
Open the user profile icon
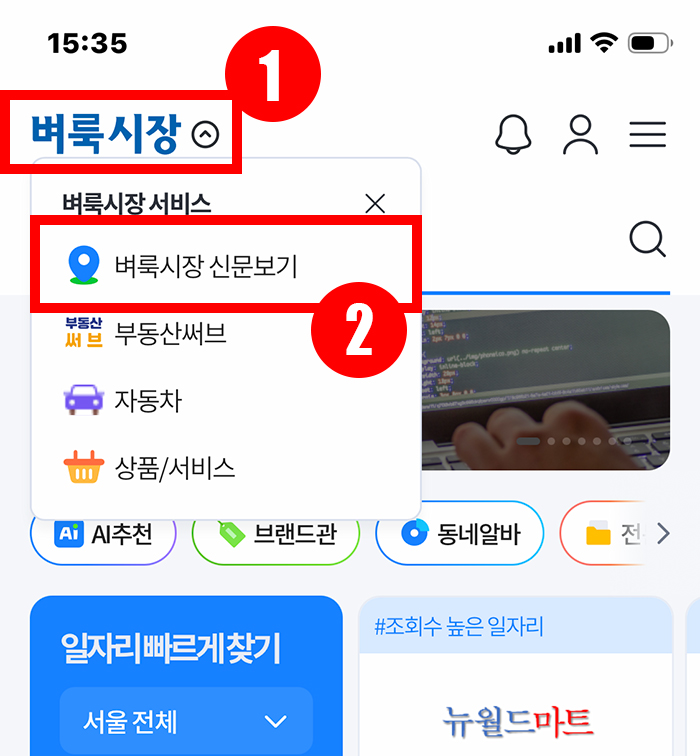click(x=580, y=134)
